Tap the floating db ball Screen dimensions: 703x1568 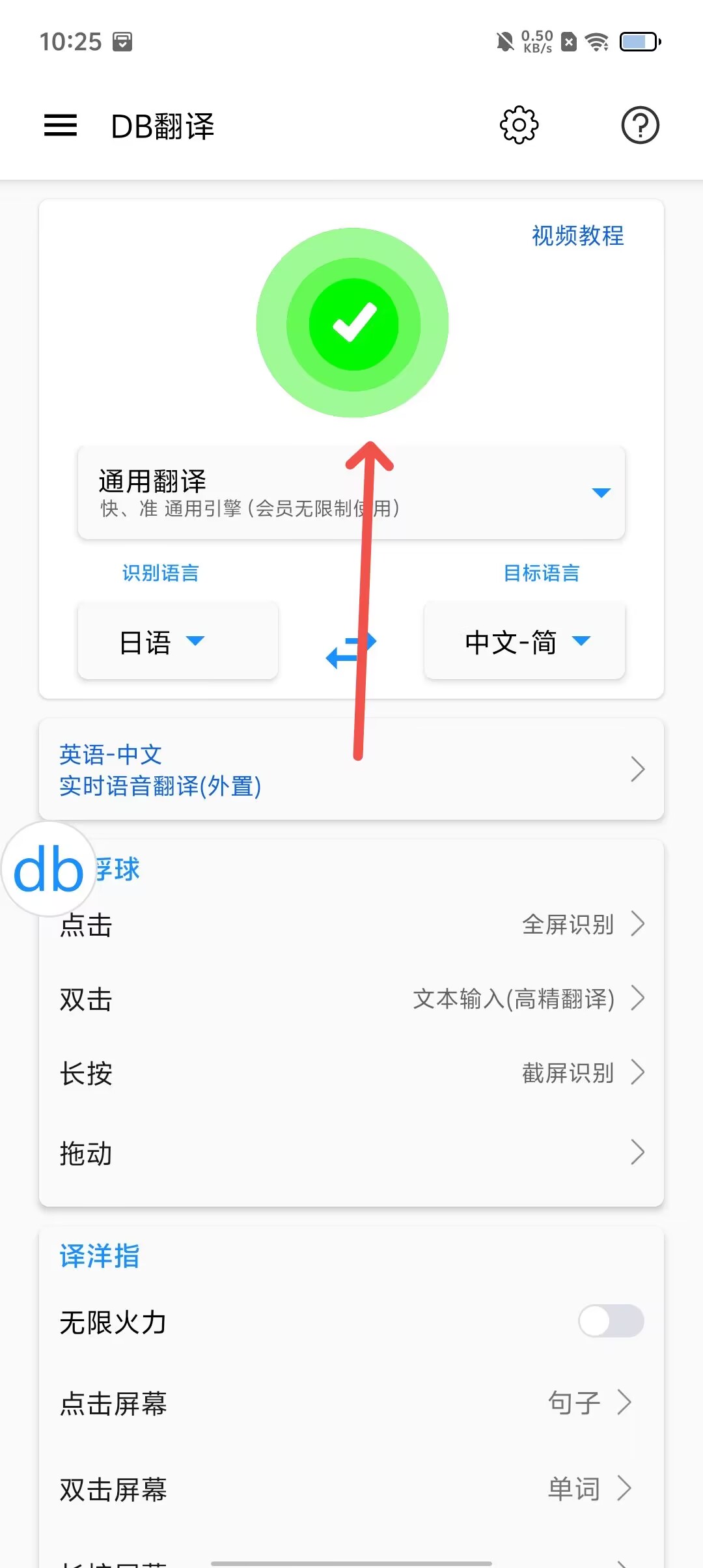pyautogui.click(x=49, y=869)
